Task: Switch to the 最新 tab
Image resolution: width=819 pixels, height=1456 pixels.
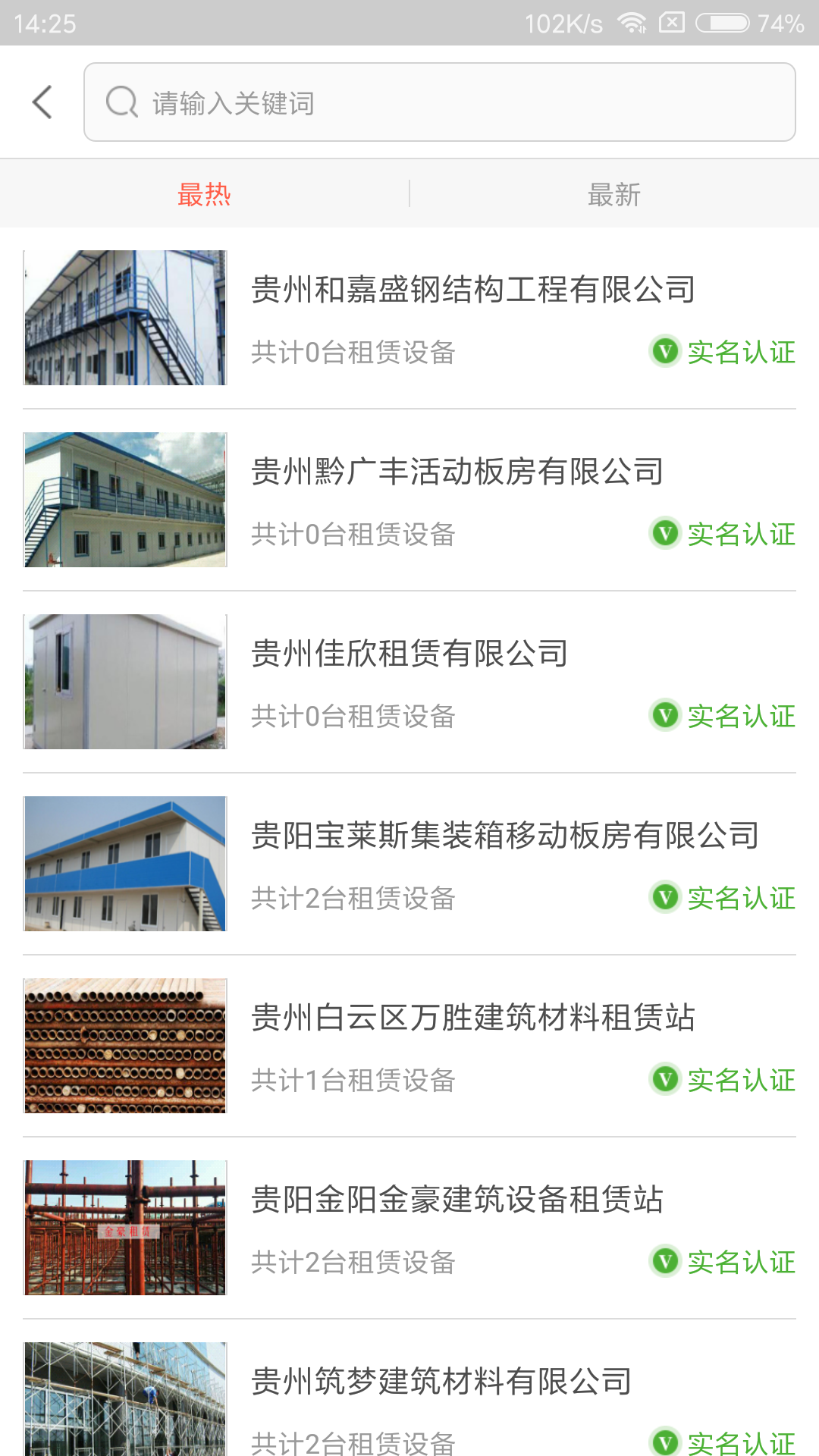Action: [x=613, y=195]
